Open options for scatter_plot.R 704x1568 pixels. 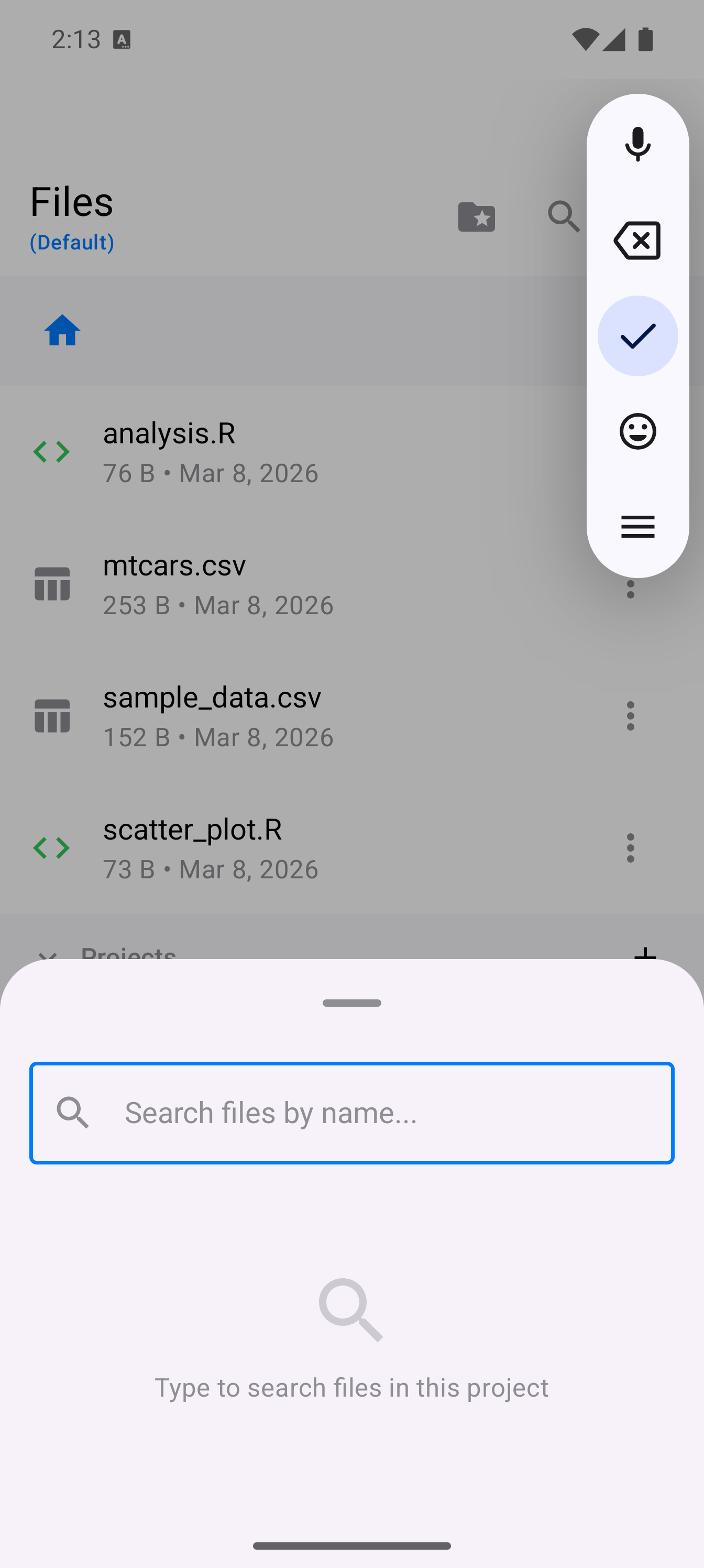pyautogui.click(x=630, y=848)
